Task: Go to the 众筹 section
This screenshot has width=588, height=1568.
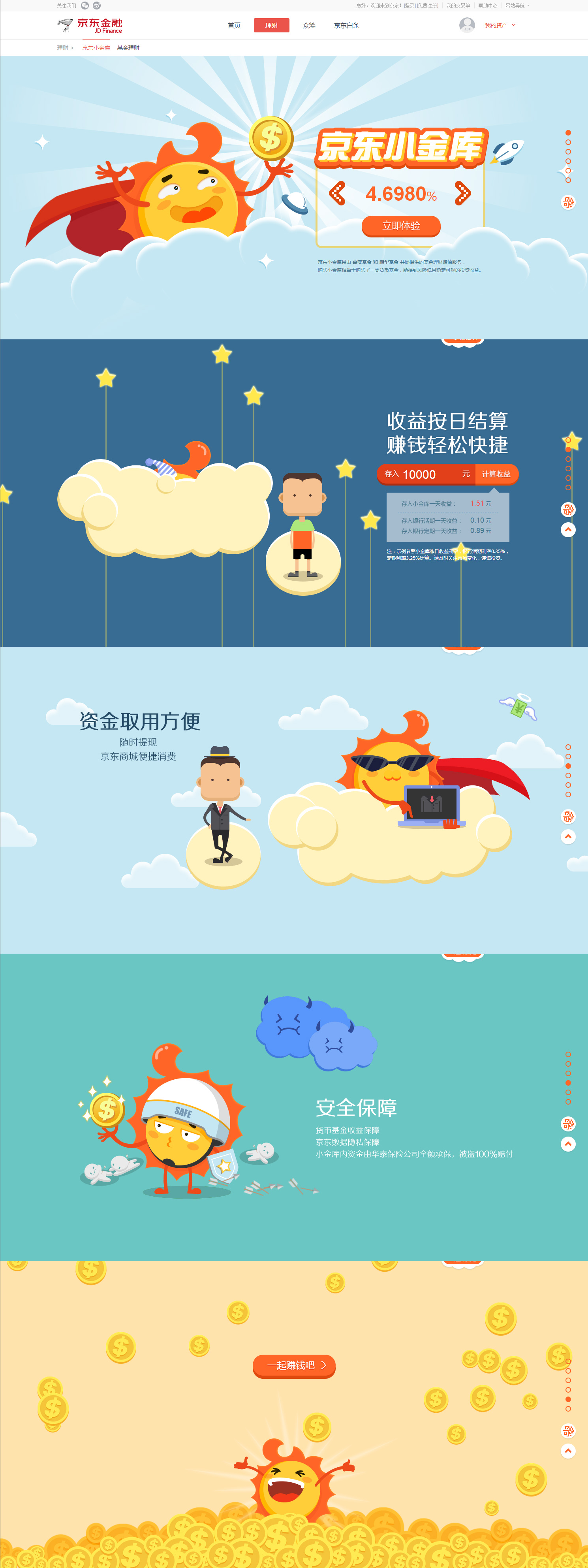Action: pyautogui.click(x=309, y=26)
